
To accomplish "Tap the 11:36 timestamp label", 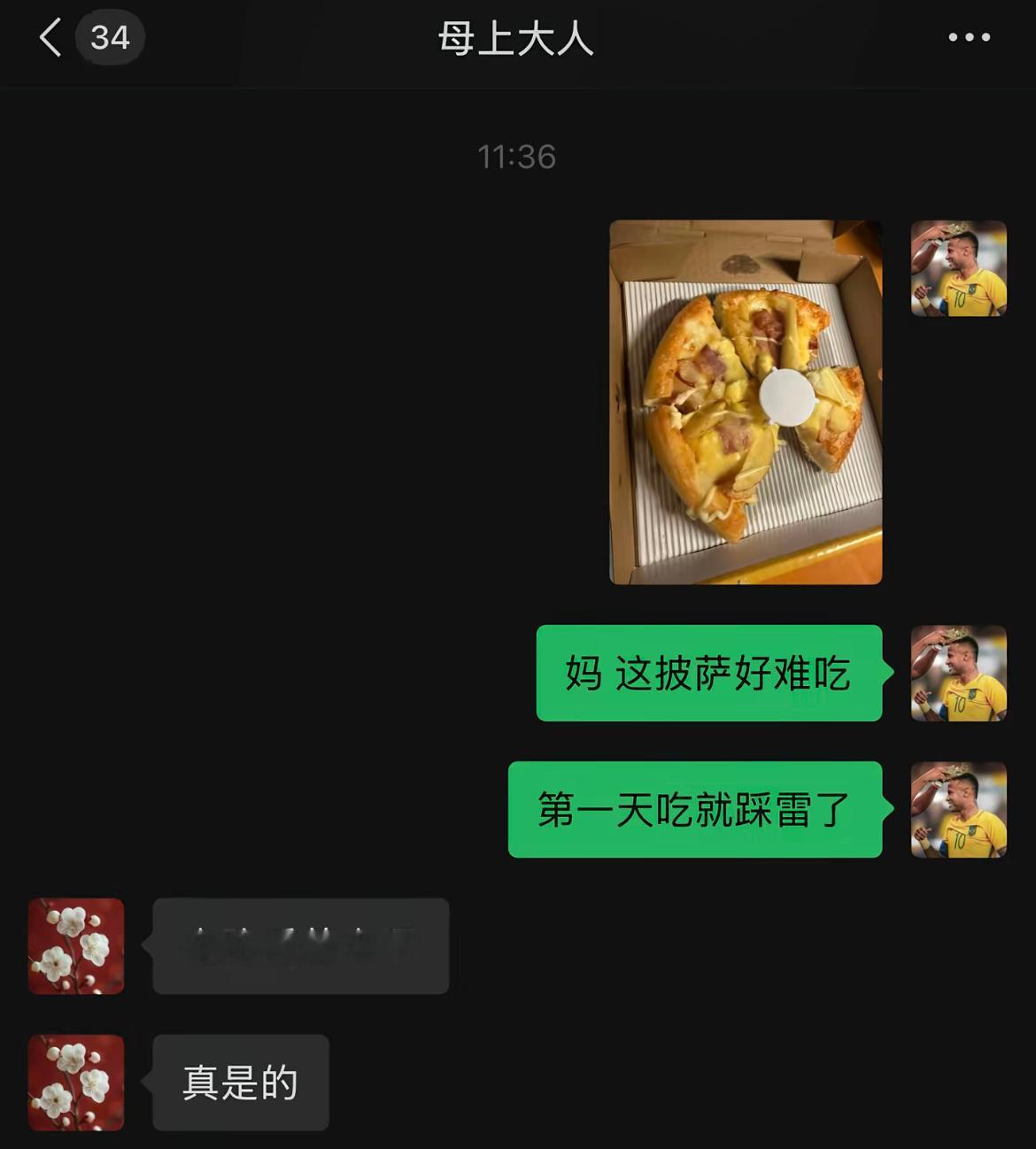I will [517, 157].
